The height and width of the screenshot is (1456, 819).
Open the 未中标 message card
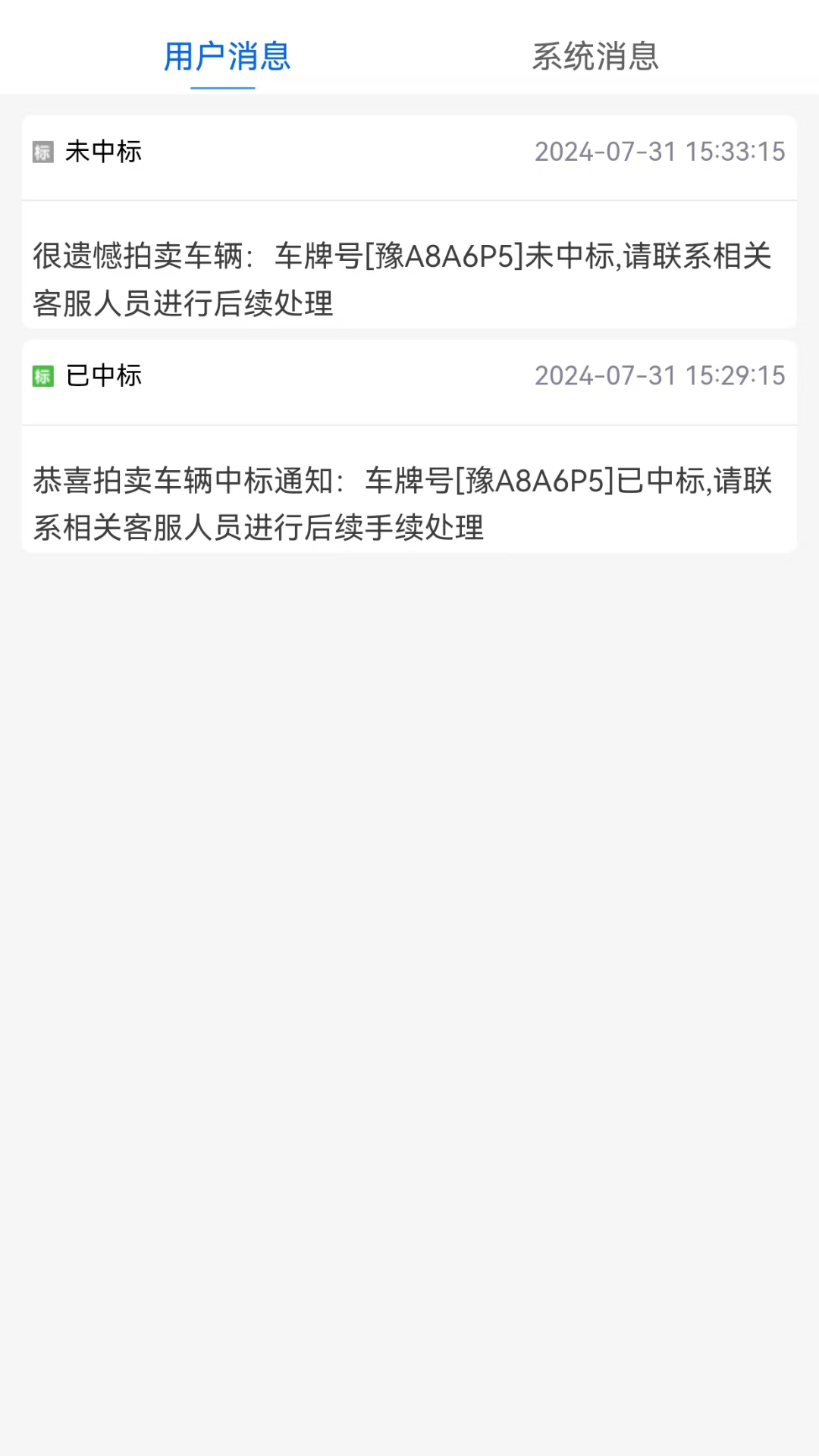(409, 221)
